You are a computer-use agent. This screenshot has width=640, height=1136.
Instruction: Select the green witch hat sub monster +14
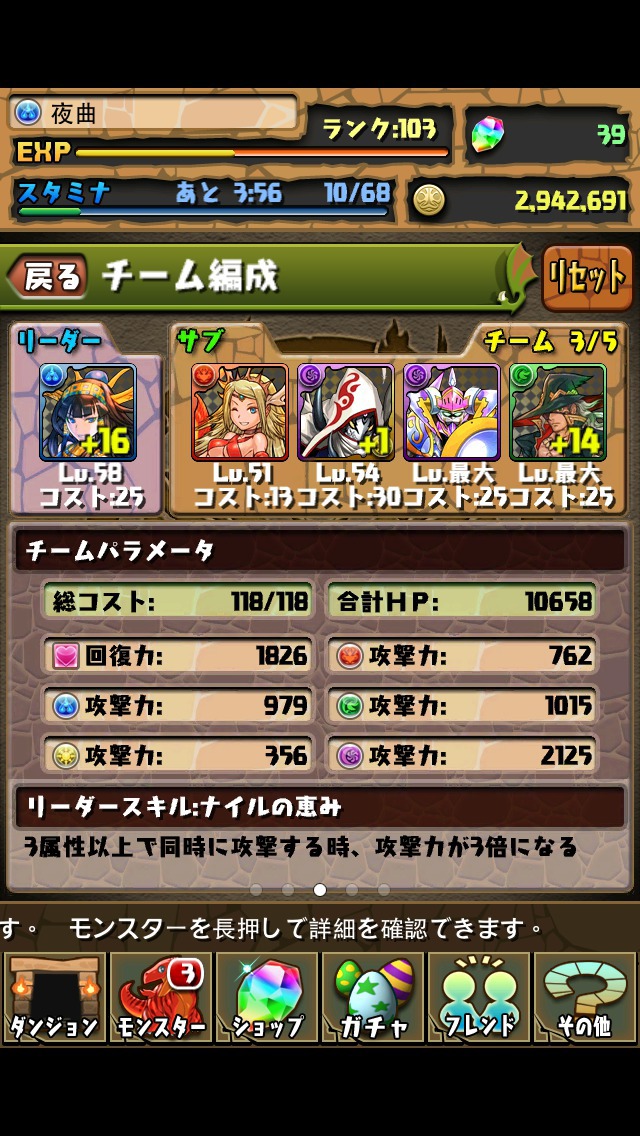click(557, 412)
